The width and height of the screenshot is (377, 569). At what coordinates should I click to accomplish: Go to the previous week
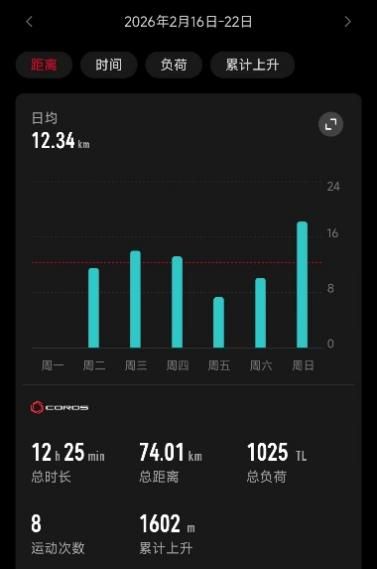coord(29,22)
